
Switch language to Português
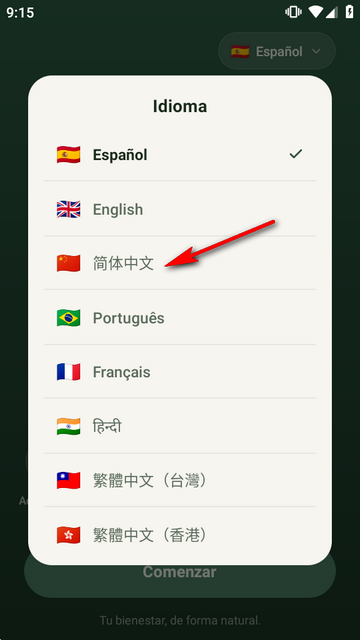180,318
